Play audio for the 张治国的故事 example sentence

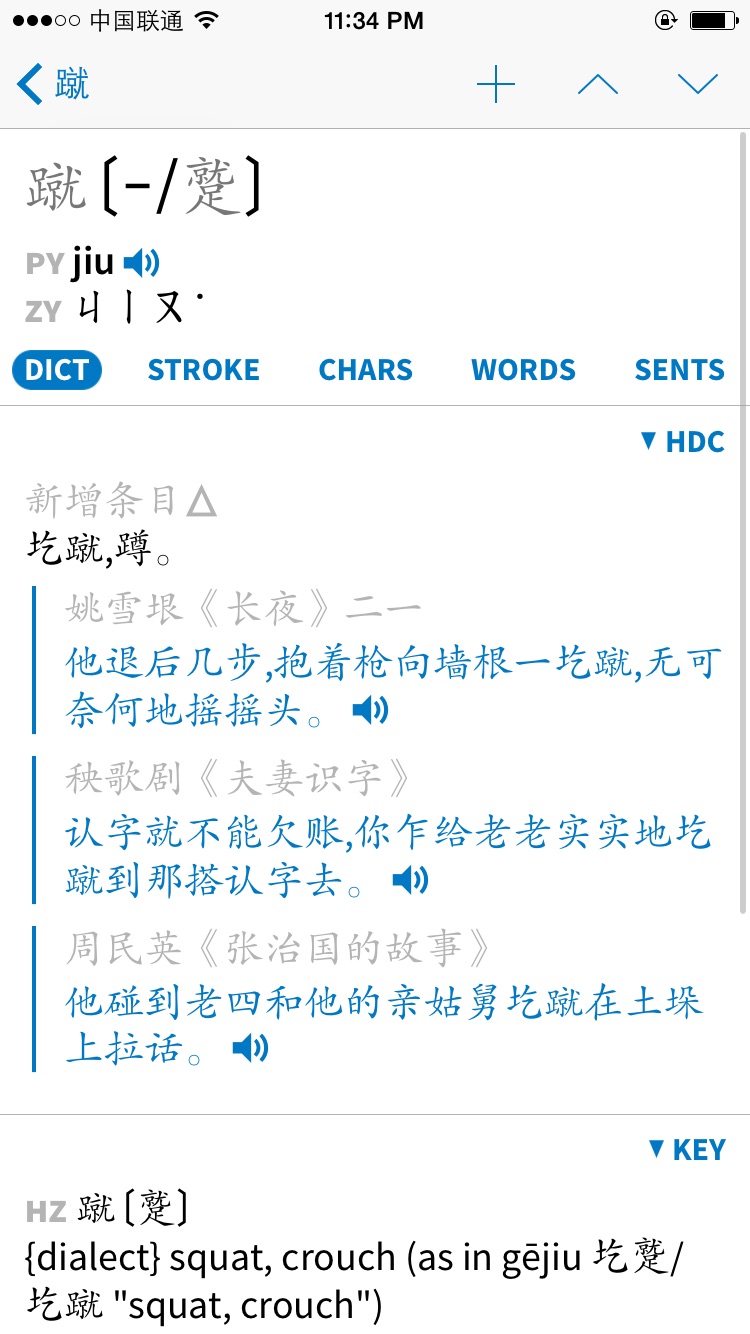250,1048
